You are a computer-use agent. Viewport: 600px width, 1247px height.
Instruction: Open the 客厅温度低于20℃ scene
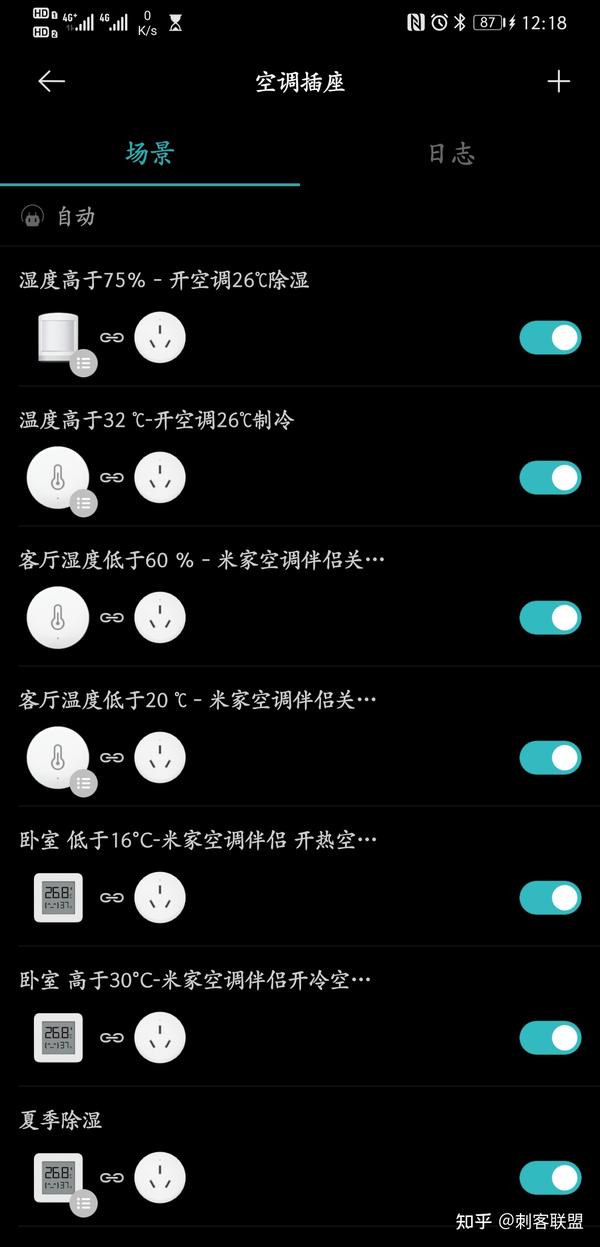tap(300, 736)
